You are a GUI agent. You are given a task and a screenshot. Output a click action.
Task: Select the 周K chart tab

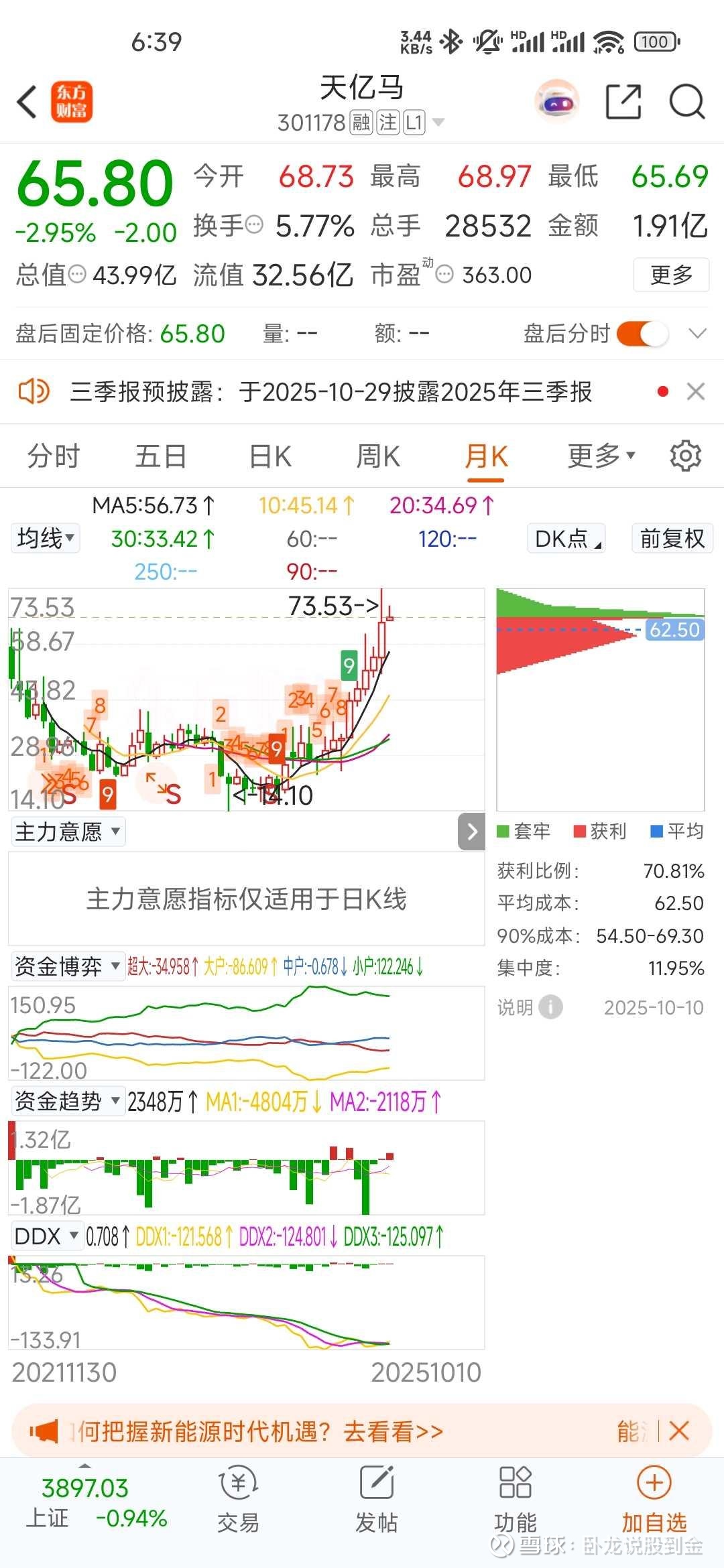pyautogui.click(x=378, y=456)
